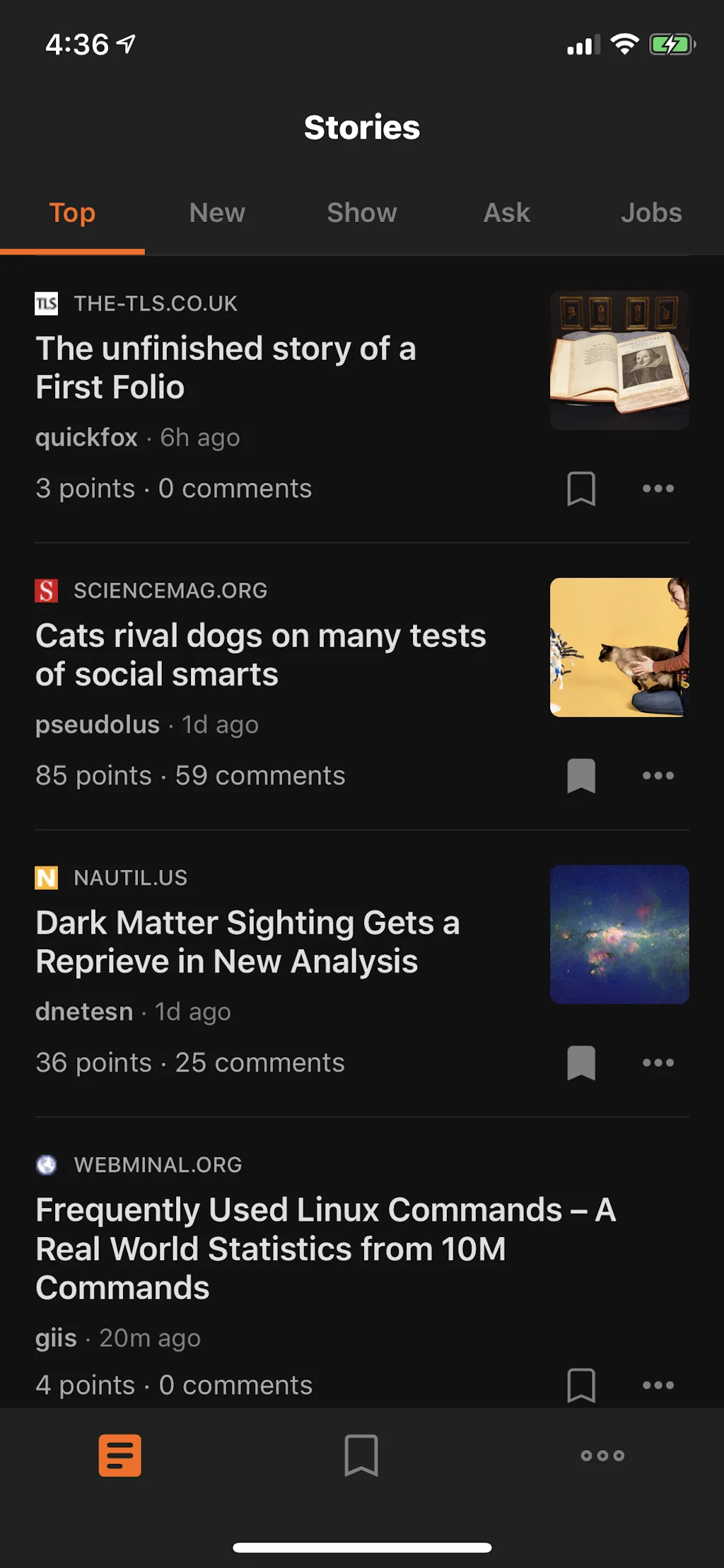This screenshot has height=1568, width=724.
Task: Switch to the New tab
Action: [x=216, y=212]
